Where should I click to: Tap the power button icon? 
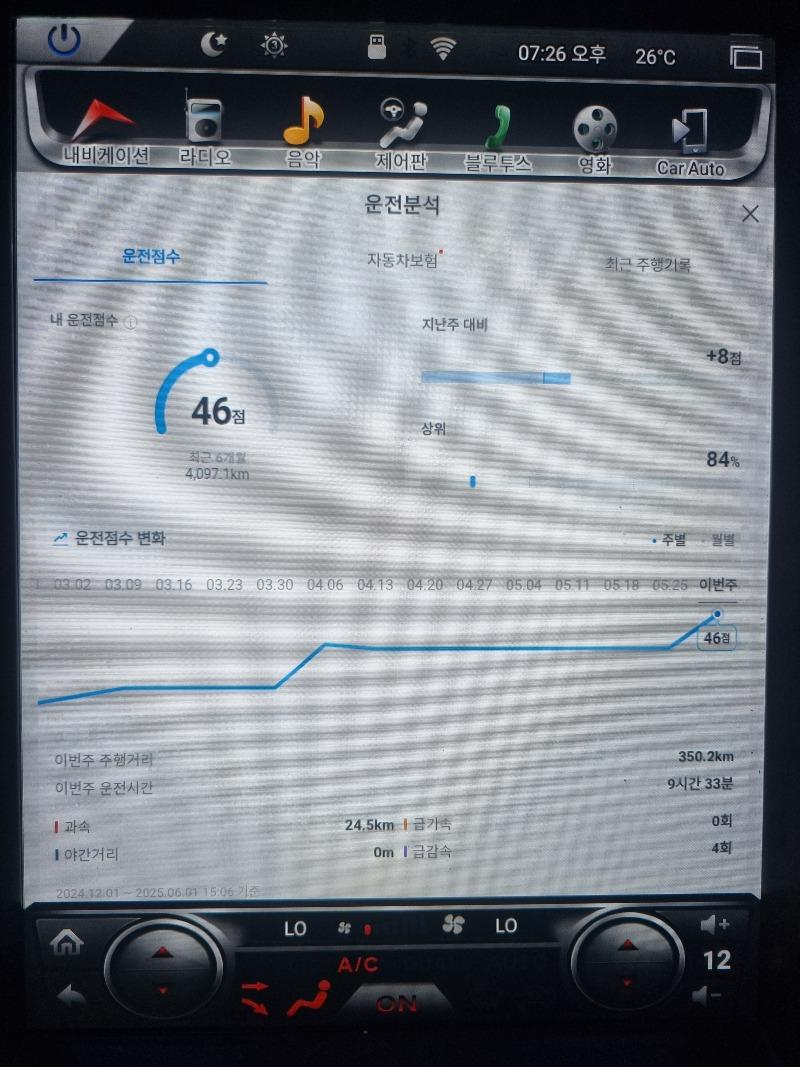tap(64, 41)
